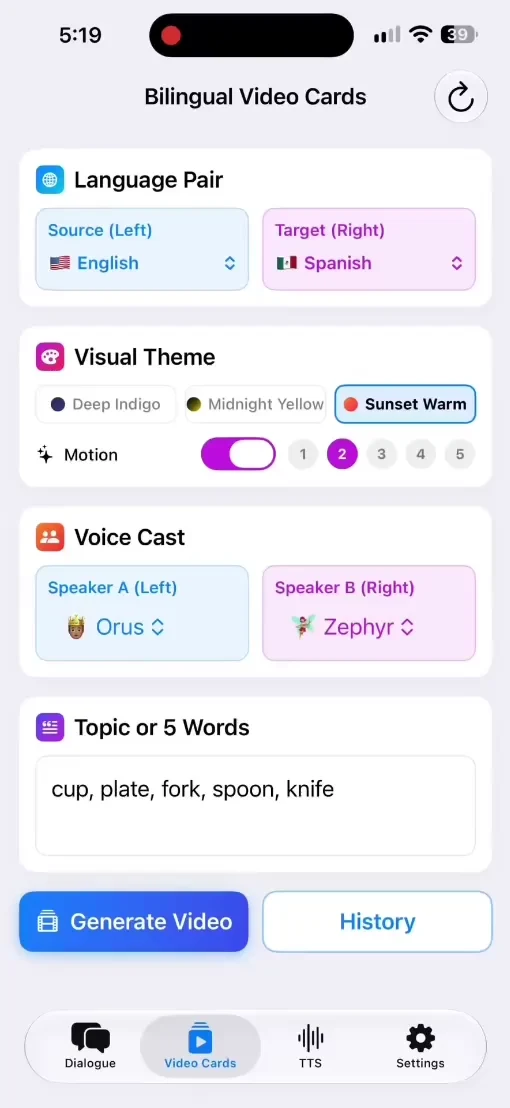510x1108 pixels.
Task: Open the History button
Action: click(x=377, y=921)
